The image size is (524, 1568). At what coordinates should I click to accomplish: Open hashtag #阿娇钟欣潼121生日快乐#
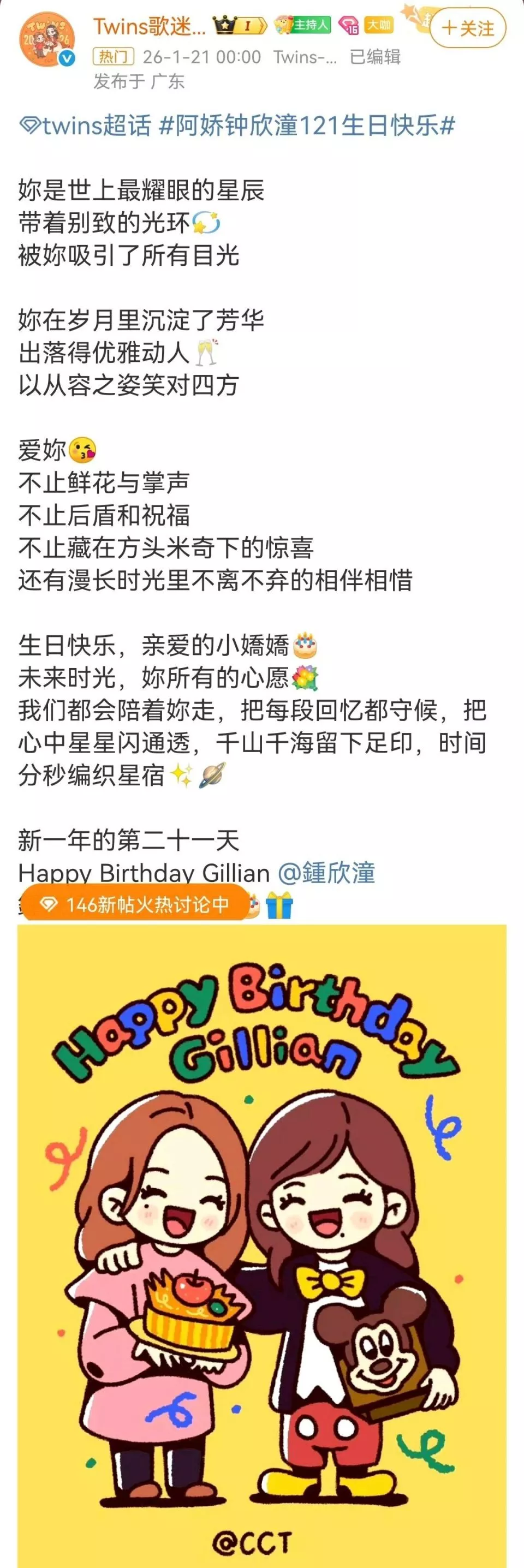point(307,126)
